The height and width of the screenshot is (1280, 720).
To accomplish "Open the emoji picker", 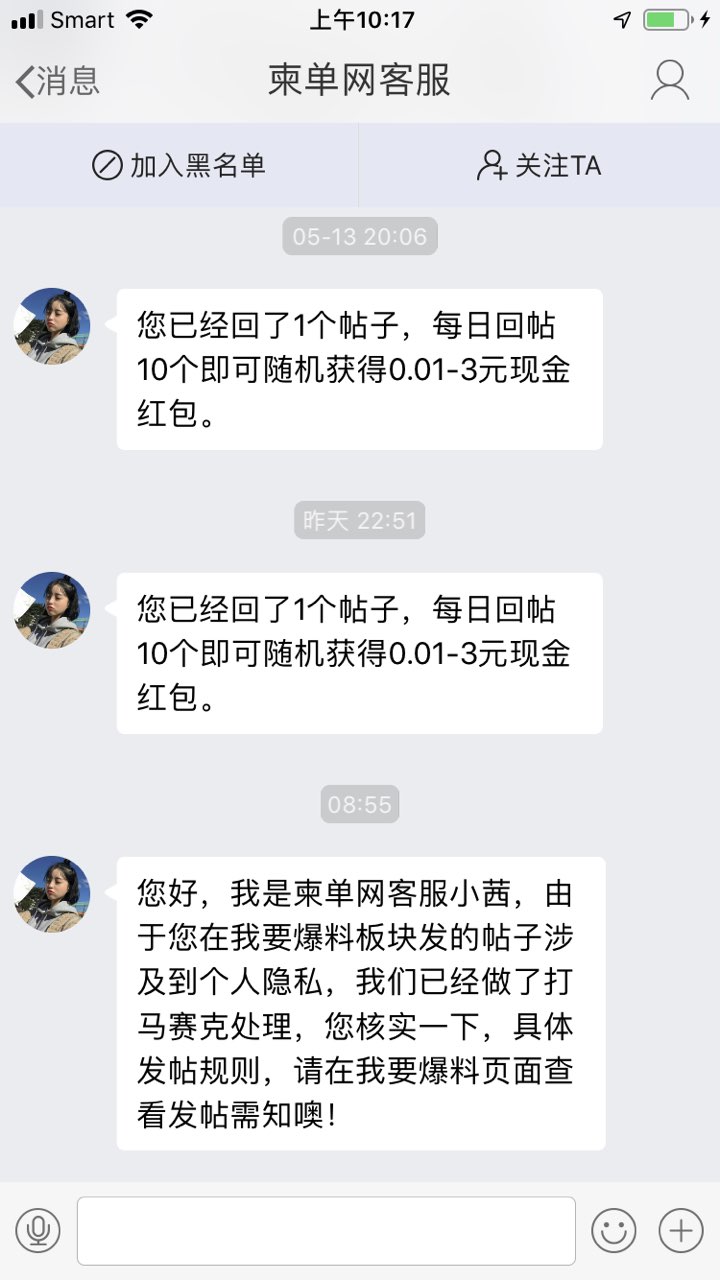I will pyautogui.click(x=613, y=1230).
